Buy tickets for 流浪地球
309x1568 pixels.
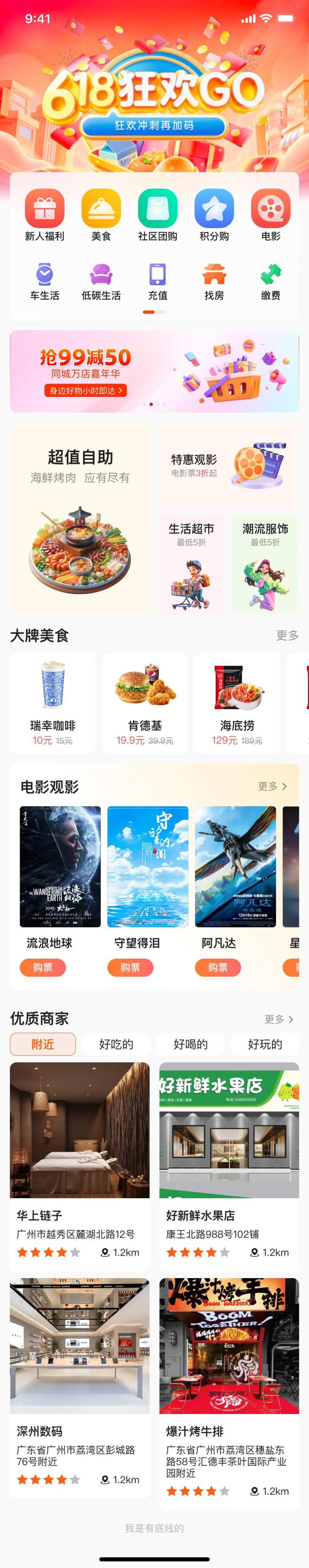(42, 967)
